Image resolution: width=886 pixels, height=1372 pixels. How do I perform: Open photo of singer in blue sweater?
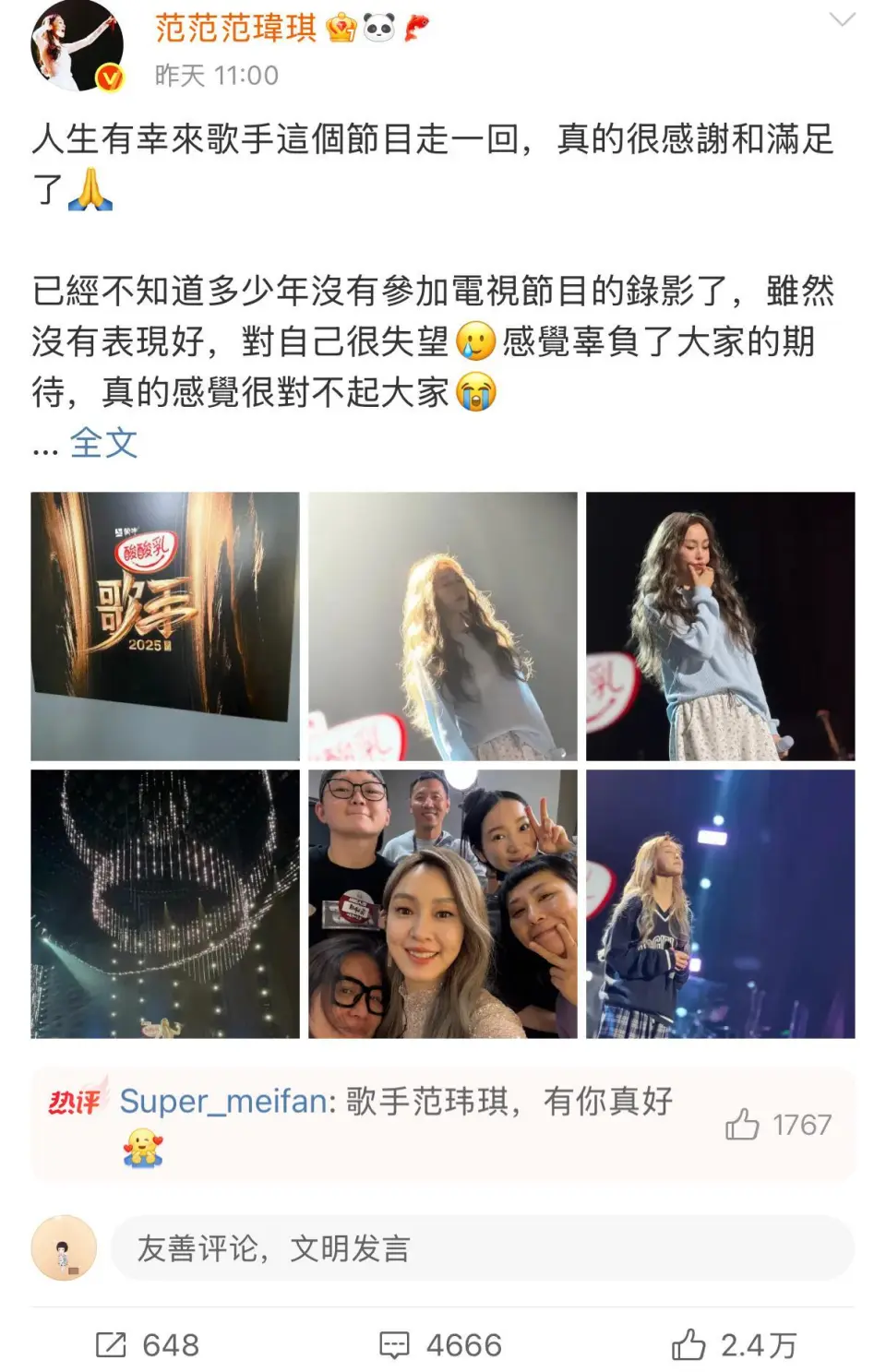pos(720,626)
